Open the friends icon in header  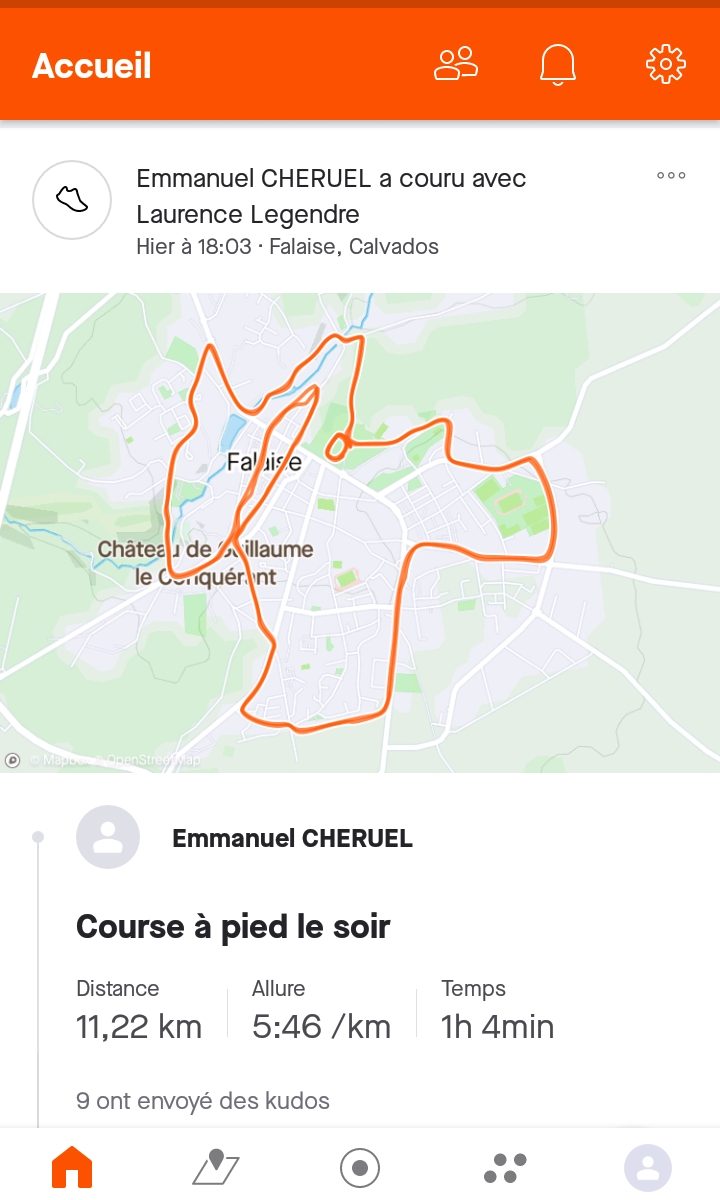pos(456,65)
